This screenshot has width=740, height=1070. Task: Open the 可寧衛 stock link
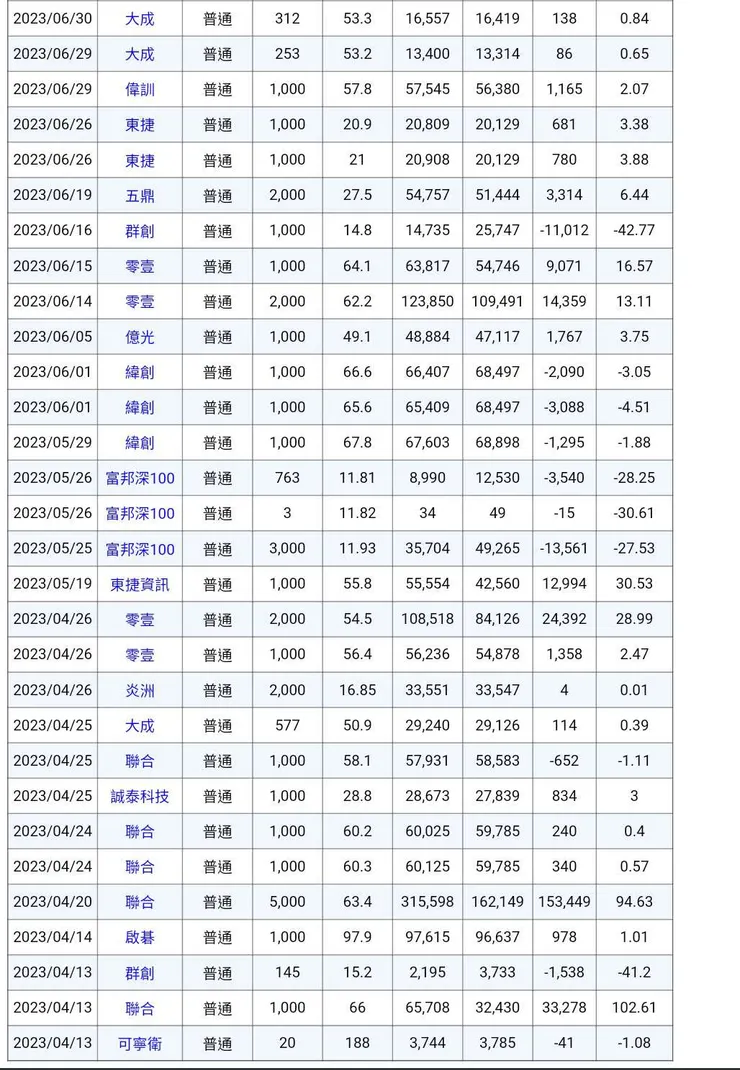[140, 1044]
